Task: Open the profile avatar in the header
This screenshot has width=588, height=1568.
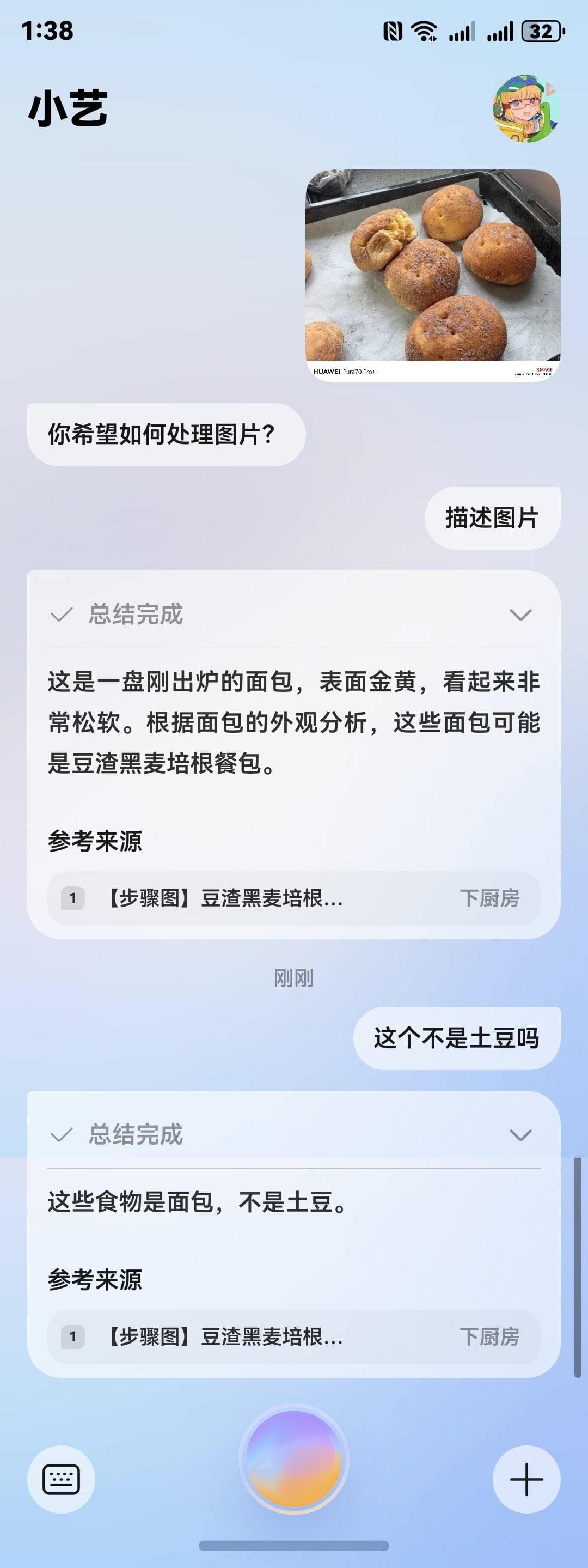Action: 526,109
